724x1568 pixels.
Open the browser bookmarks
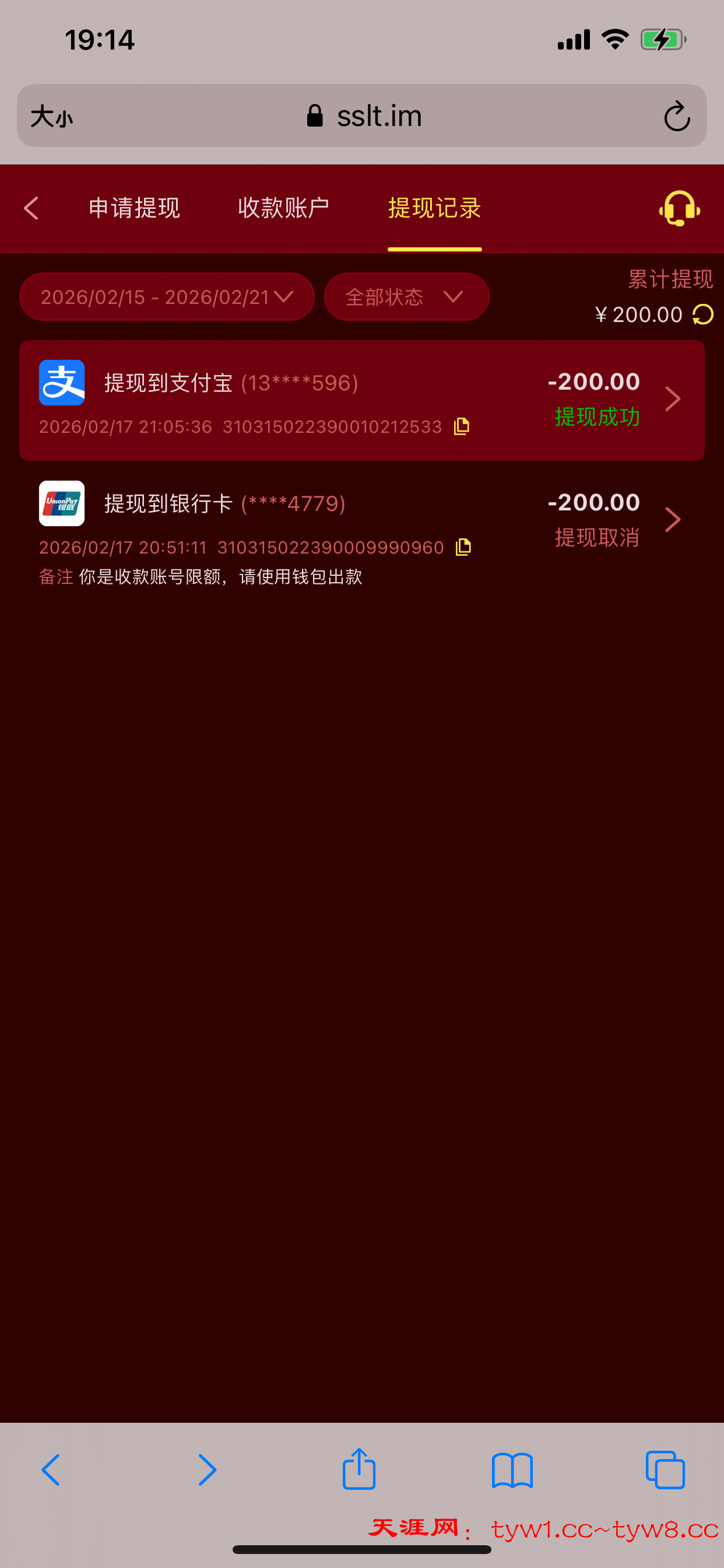pyautogui.click(x=512, y=1470)
